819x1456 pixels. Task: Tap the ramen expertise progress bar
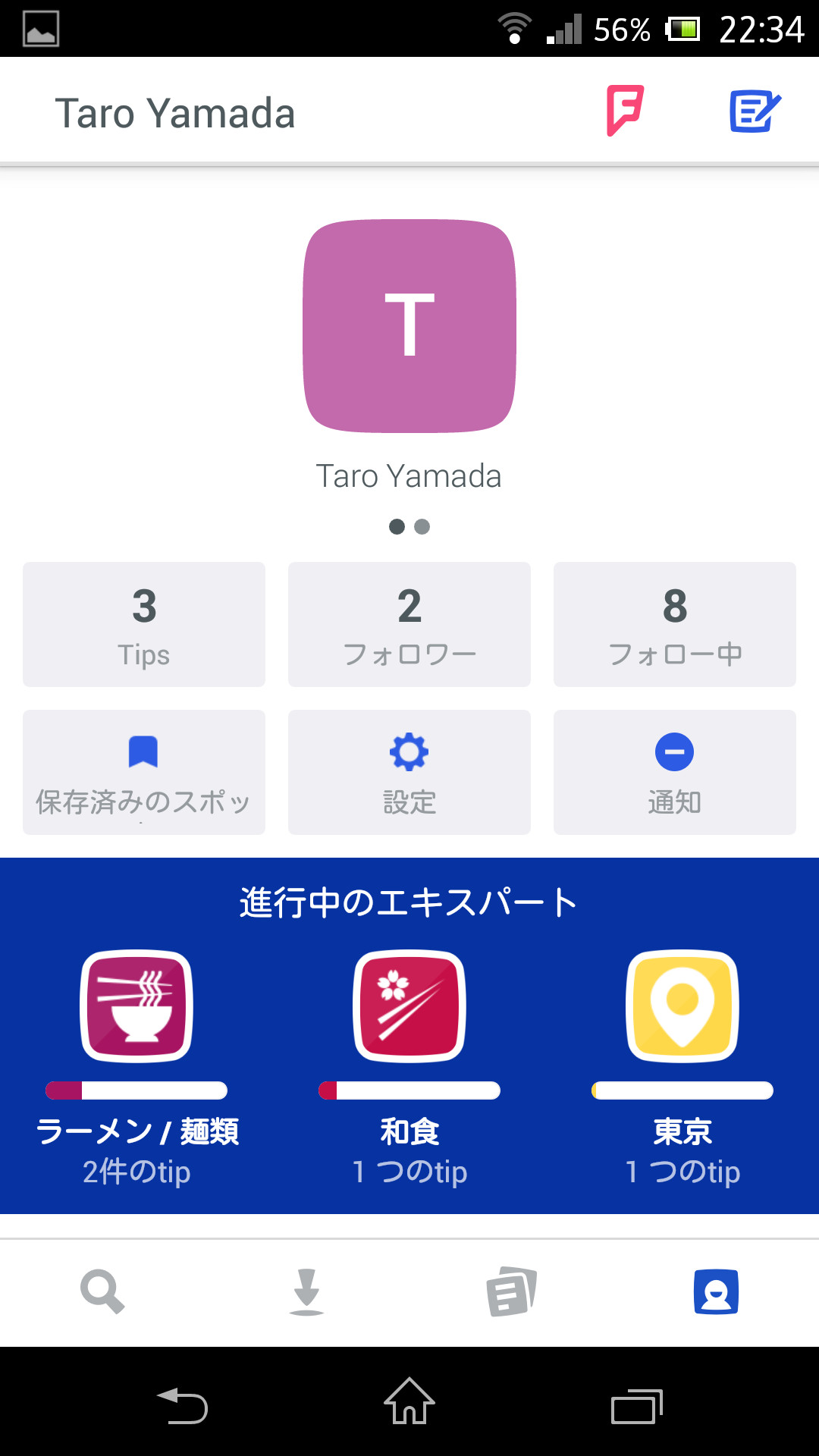pyautogui.click(x=136, y=1090)
